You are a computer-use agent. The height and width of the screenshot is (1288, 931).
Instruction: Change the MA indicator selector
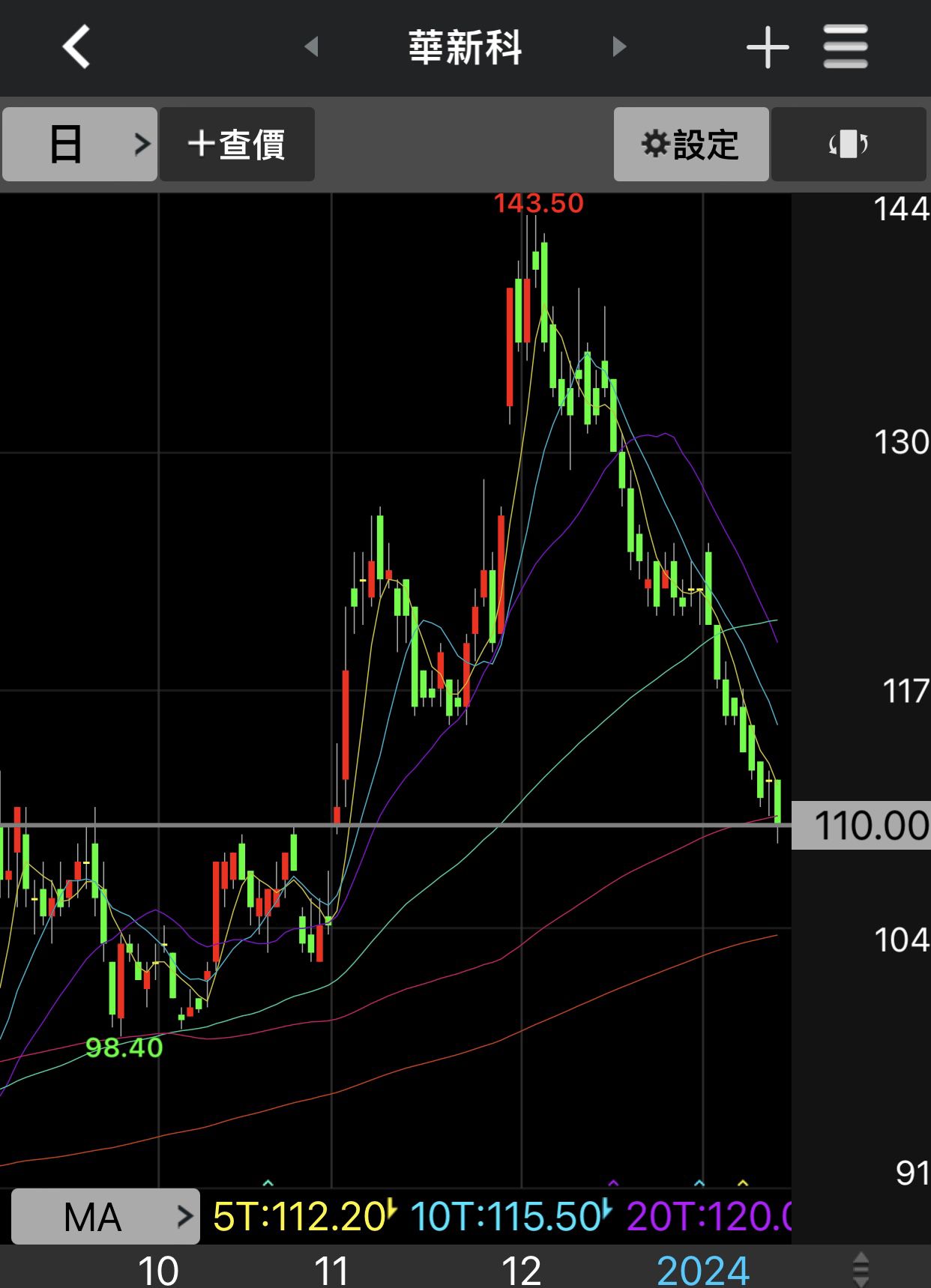106,1217
